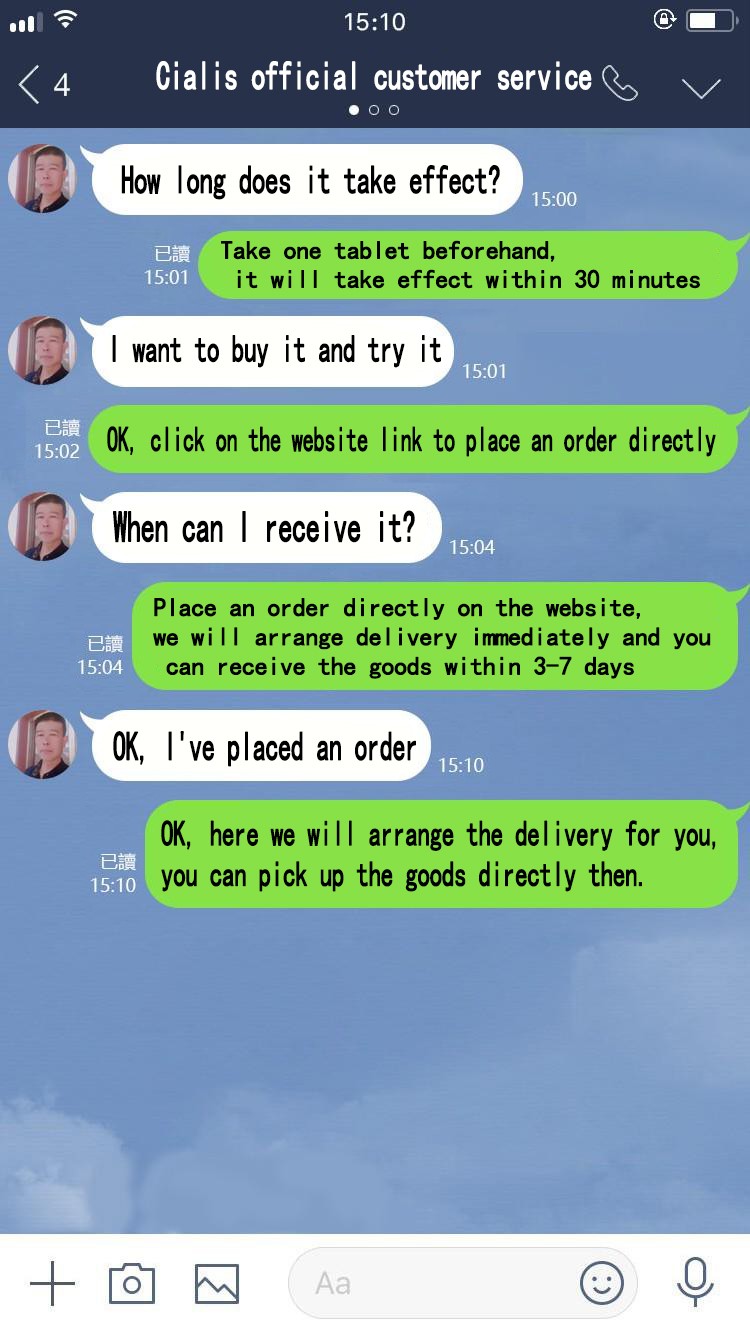Expand the chat options chevron menu
Screen dimensions: 750x1334
tap(701, 88)
